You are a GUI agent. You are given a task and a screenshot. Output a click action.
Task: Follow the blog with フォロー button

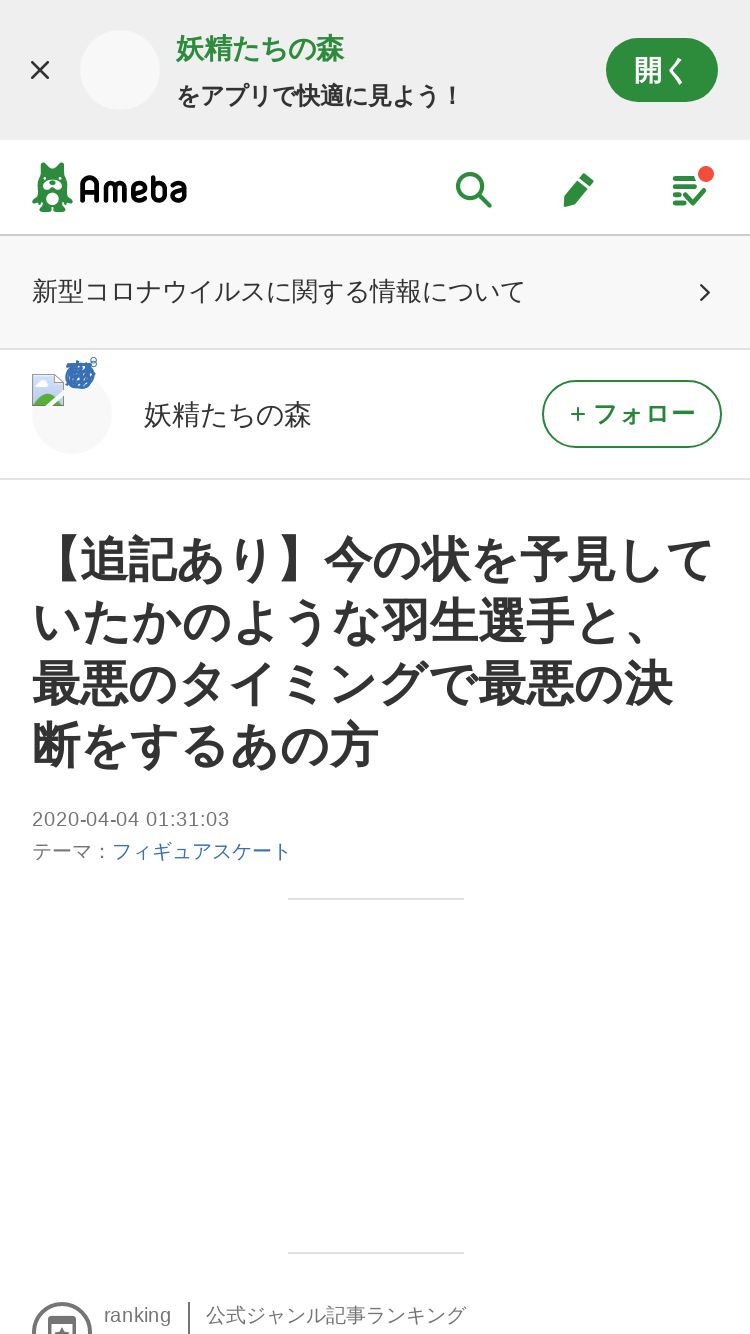coord(632,414)
